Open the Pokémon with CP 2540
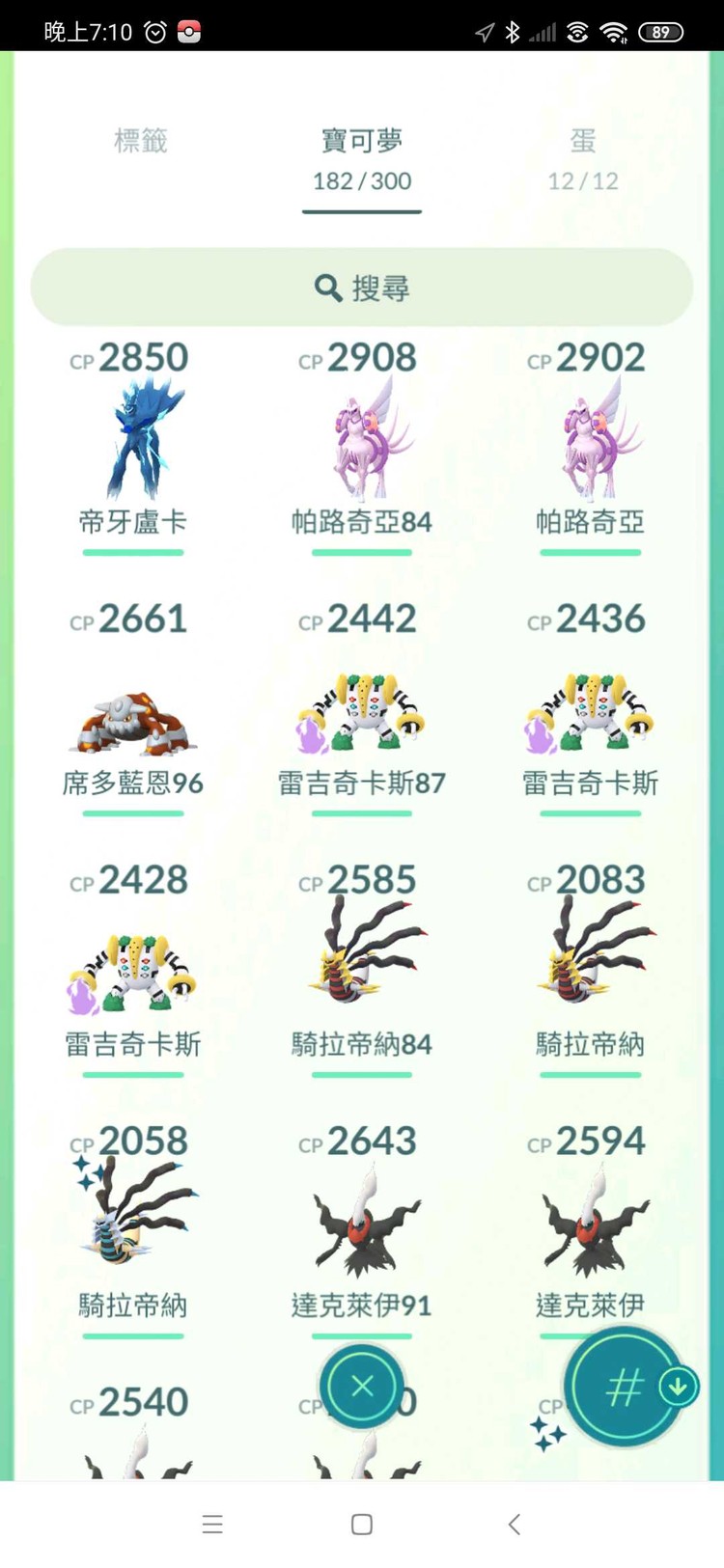 tap(133, 1438)
